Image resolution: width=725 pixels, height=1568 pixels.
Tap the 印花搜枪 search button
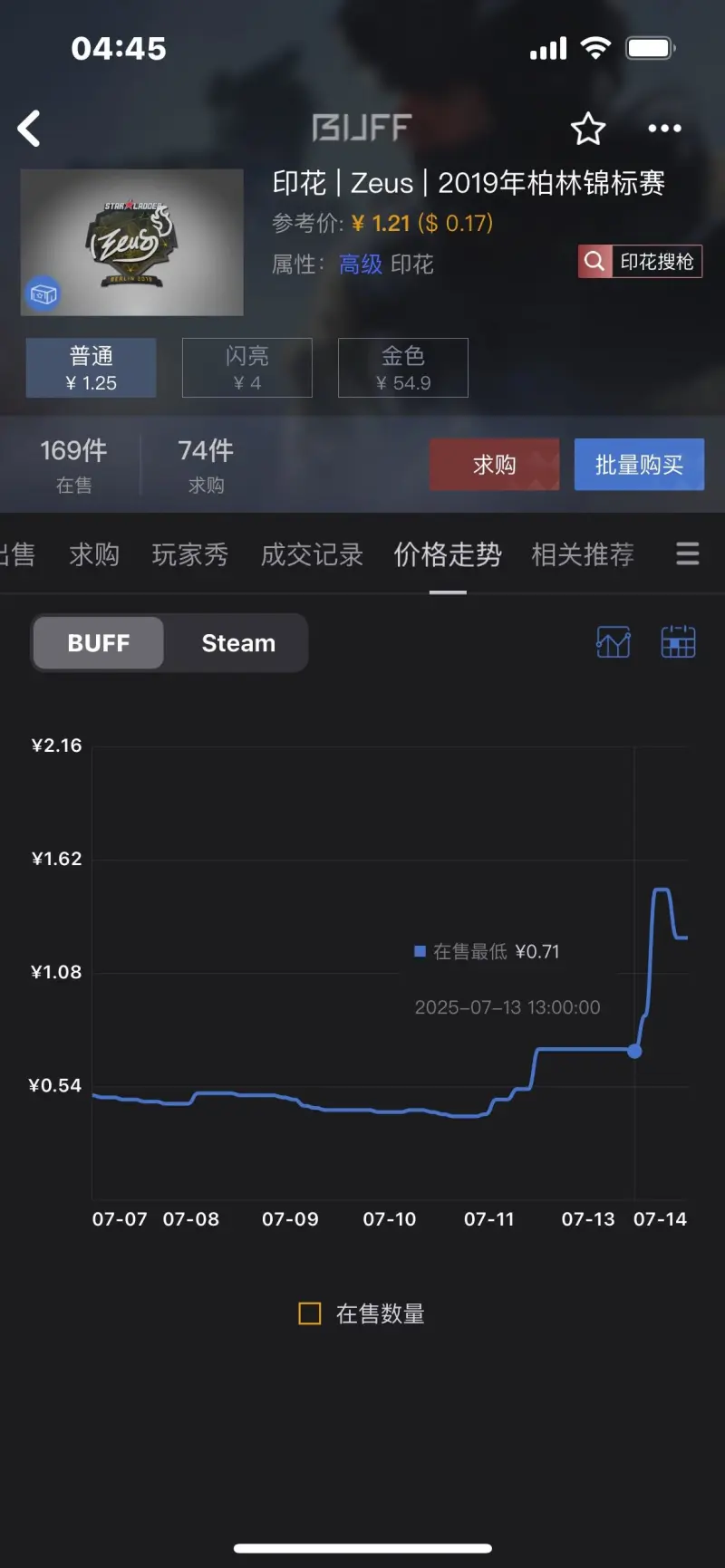641,262
